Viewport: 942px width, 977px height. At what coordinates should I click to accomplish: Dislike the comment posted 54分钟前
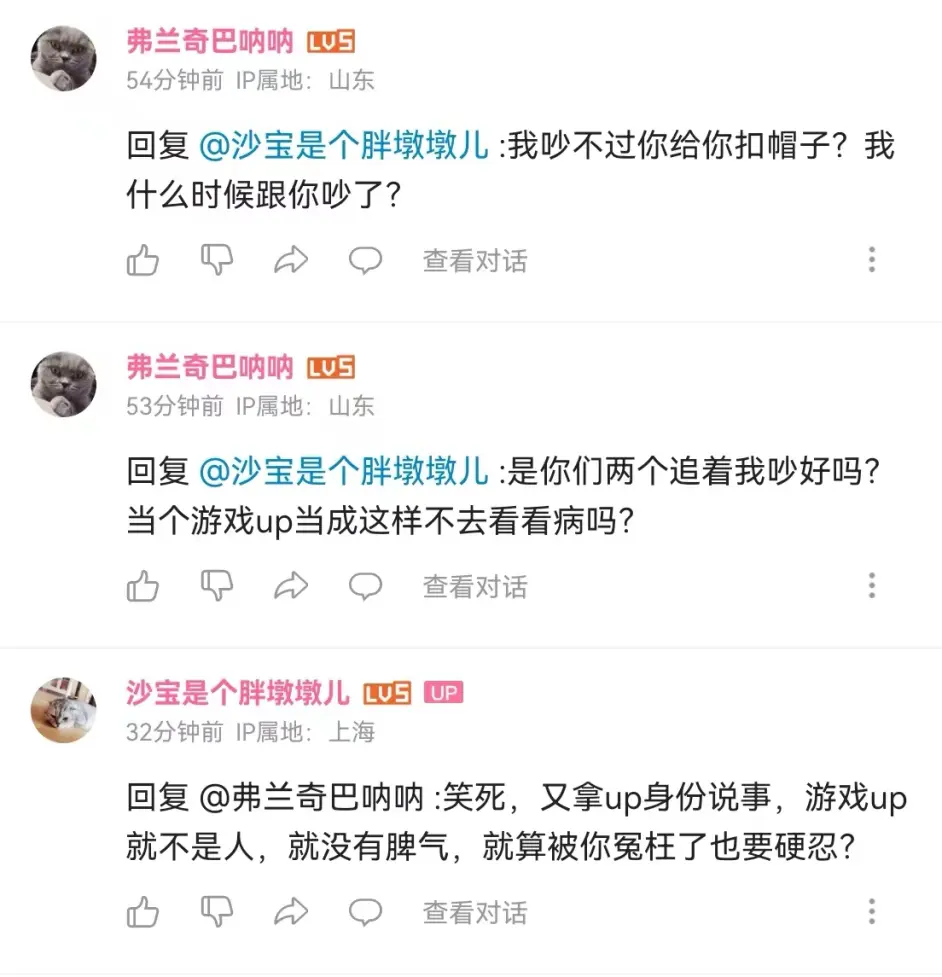pos(217,261)
